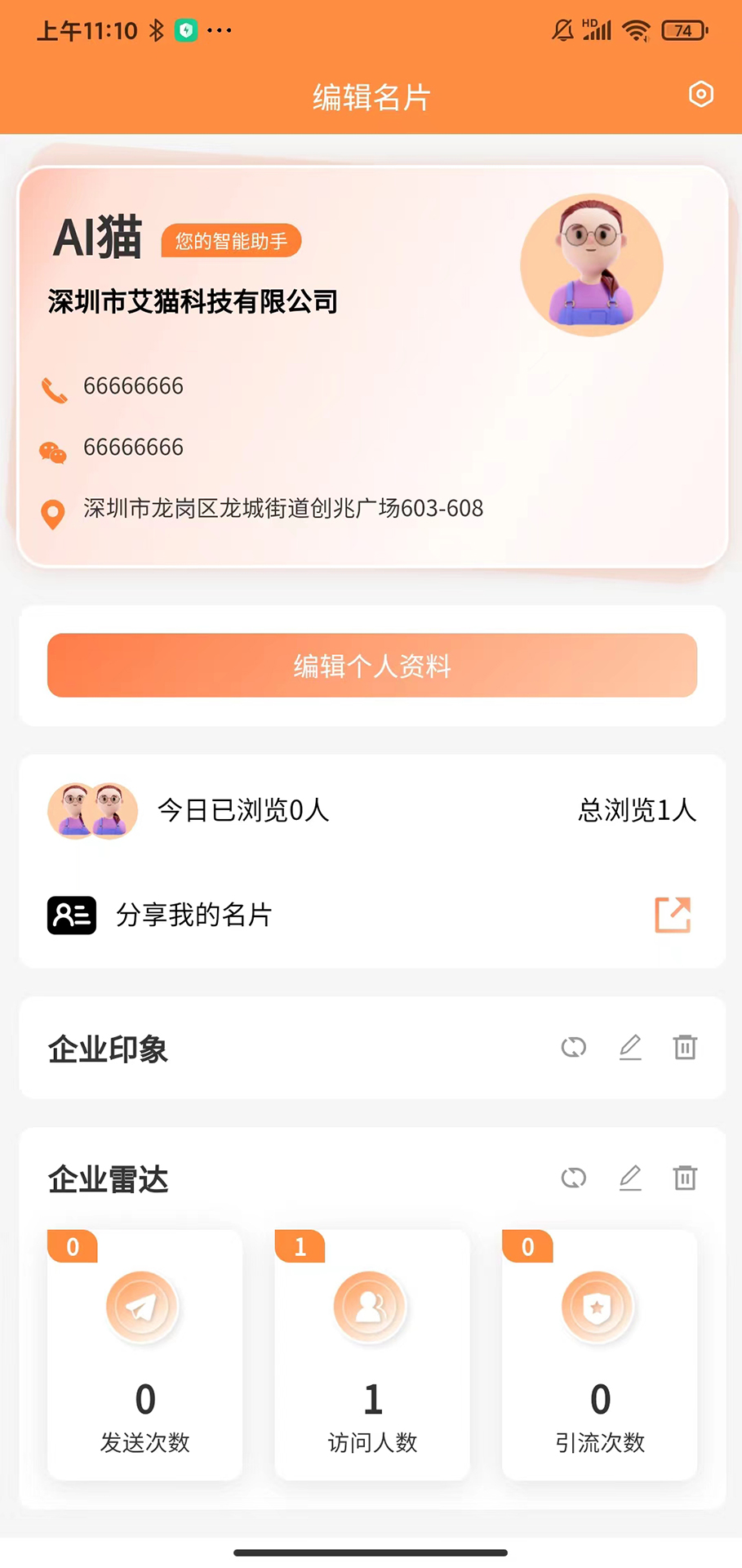
Task: Click the trash icon in 企业雷达 section
Action: tap(685, 1178)
